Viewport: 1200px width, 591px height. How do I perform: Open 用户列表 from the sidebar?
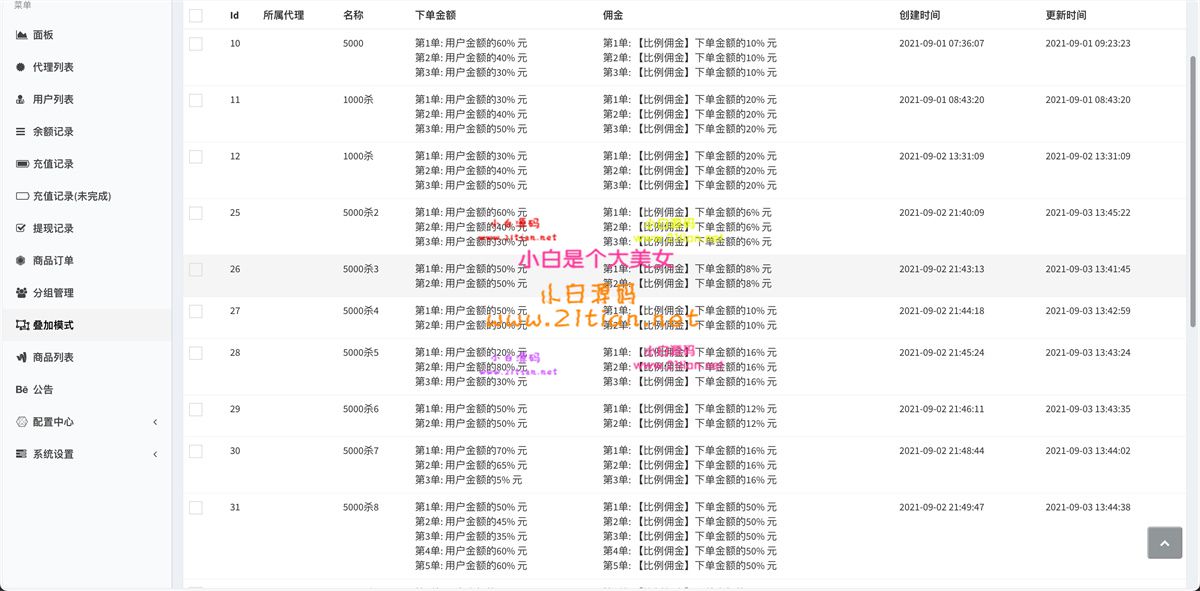[52, 99]
